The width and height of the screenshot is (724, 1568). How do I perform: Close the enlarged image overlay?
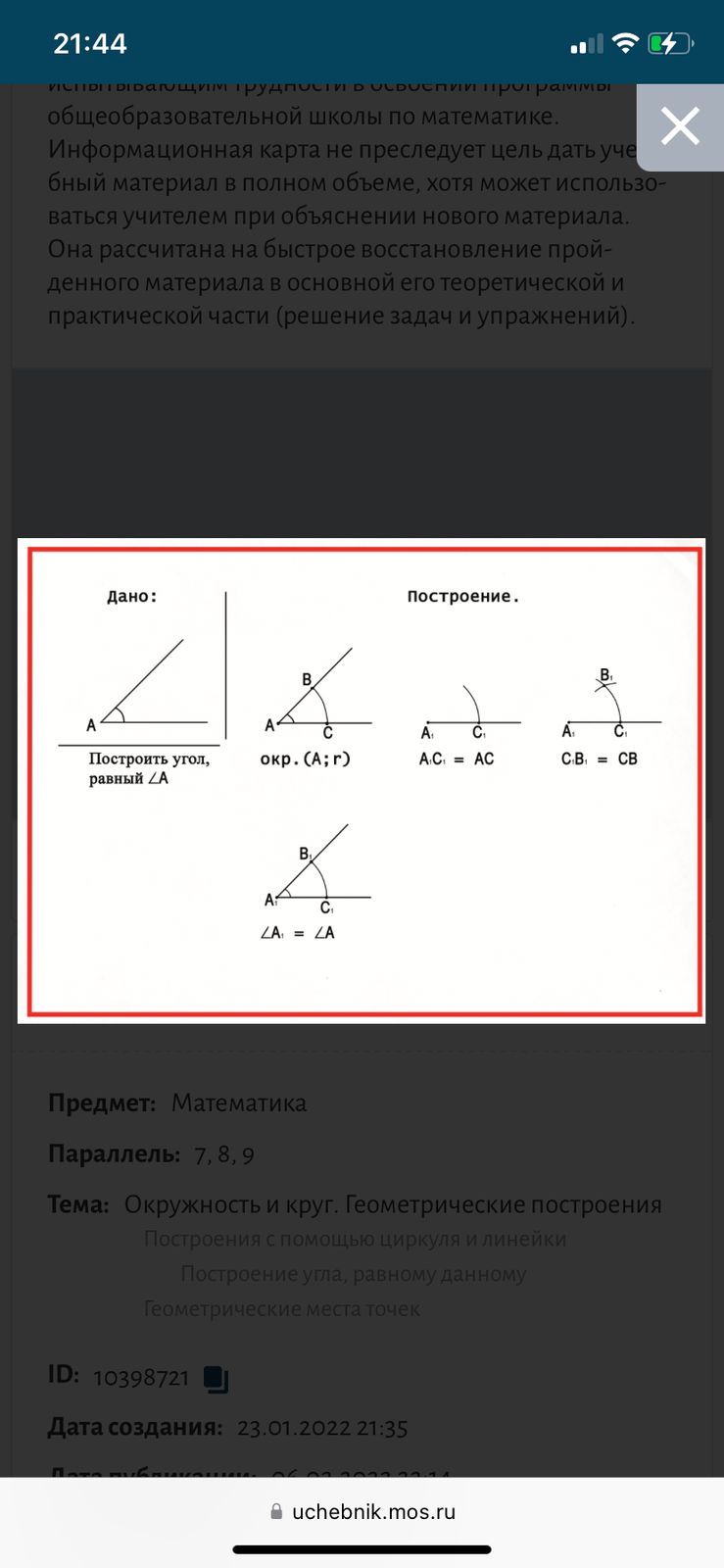(680, 127)
